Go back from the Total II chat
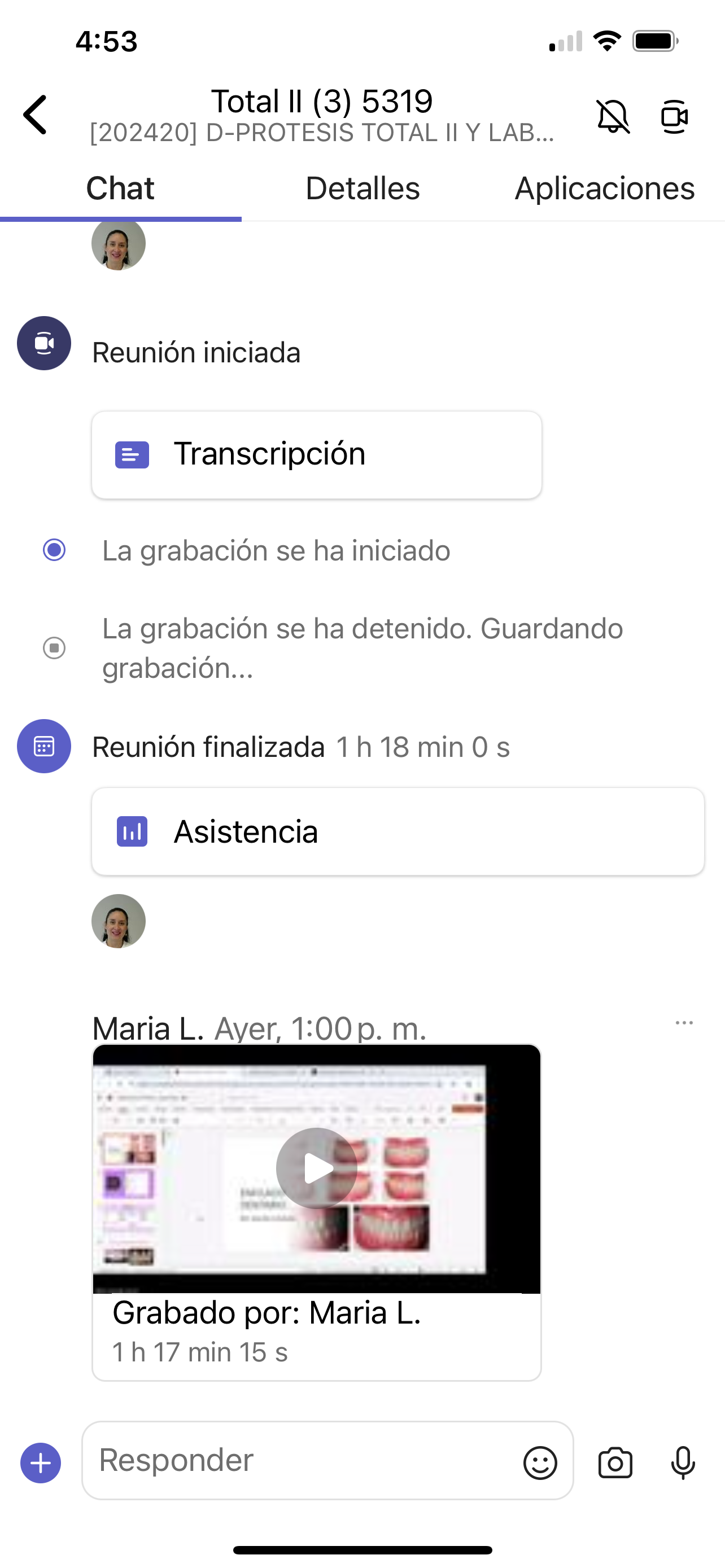Viewport: 725px width, 1568px height. pyautogui.click(x=36, y=115)
